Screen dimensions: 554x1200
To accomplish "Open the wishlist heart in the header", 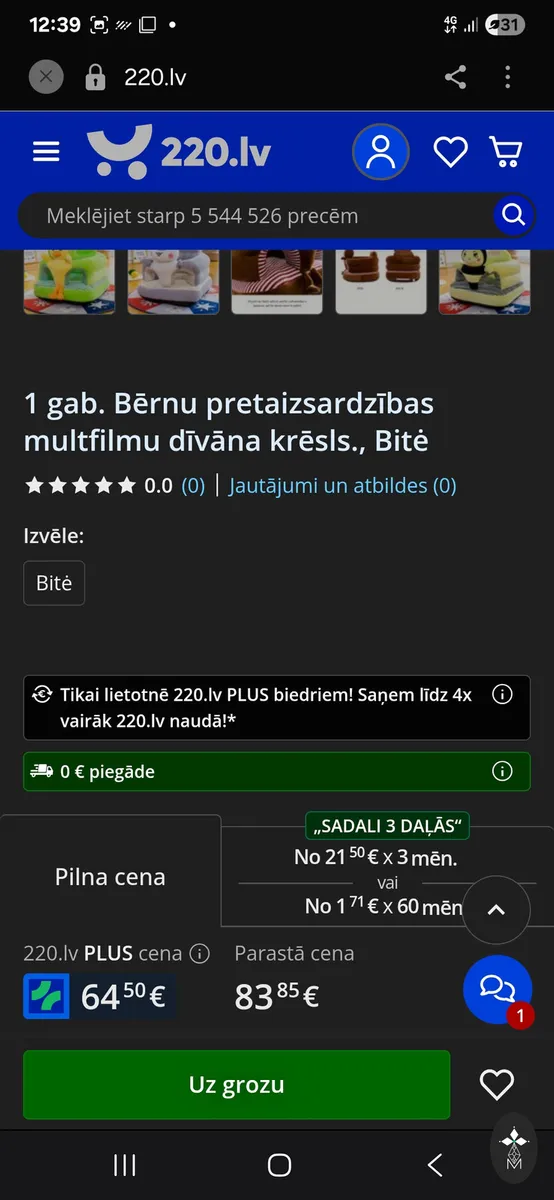I will click(x=450, y=152).
